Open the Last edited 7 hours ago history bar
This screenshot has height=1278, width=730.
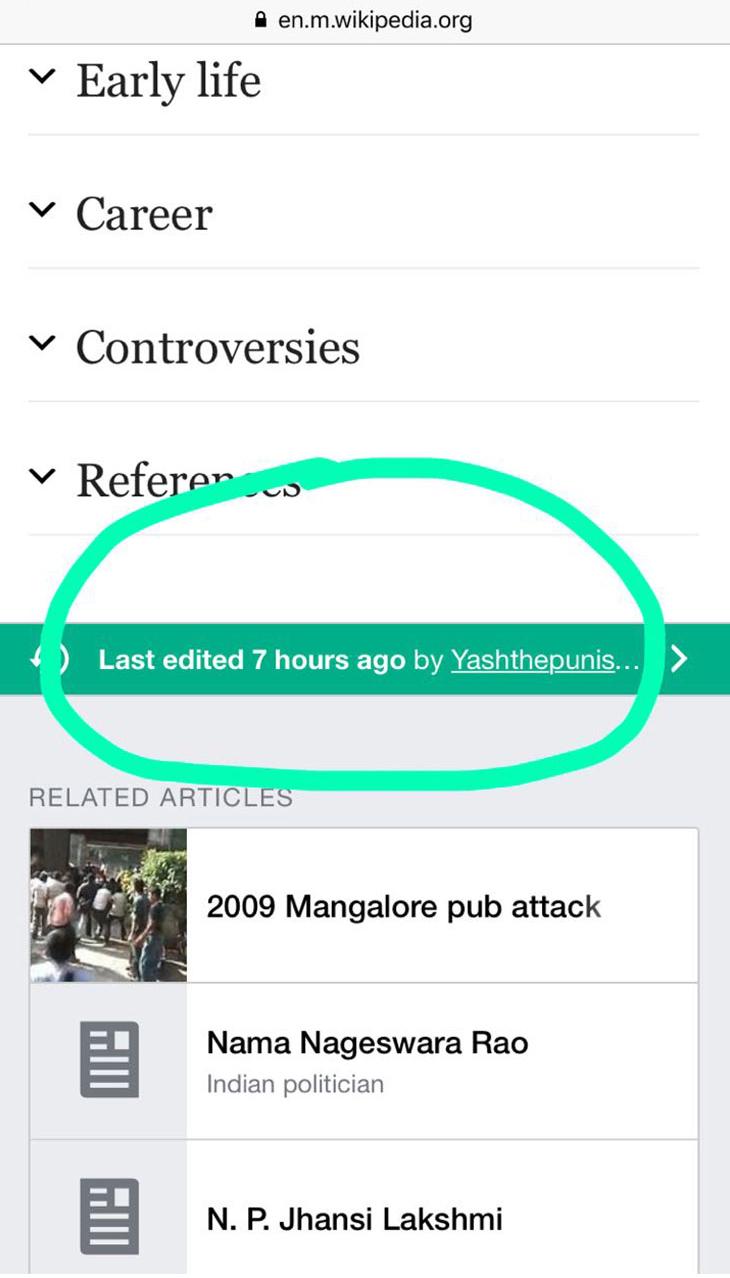click(x=365, y=659)
